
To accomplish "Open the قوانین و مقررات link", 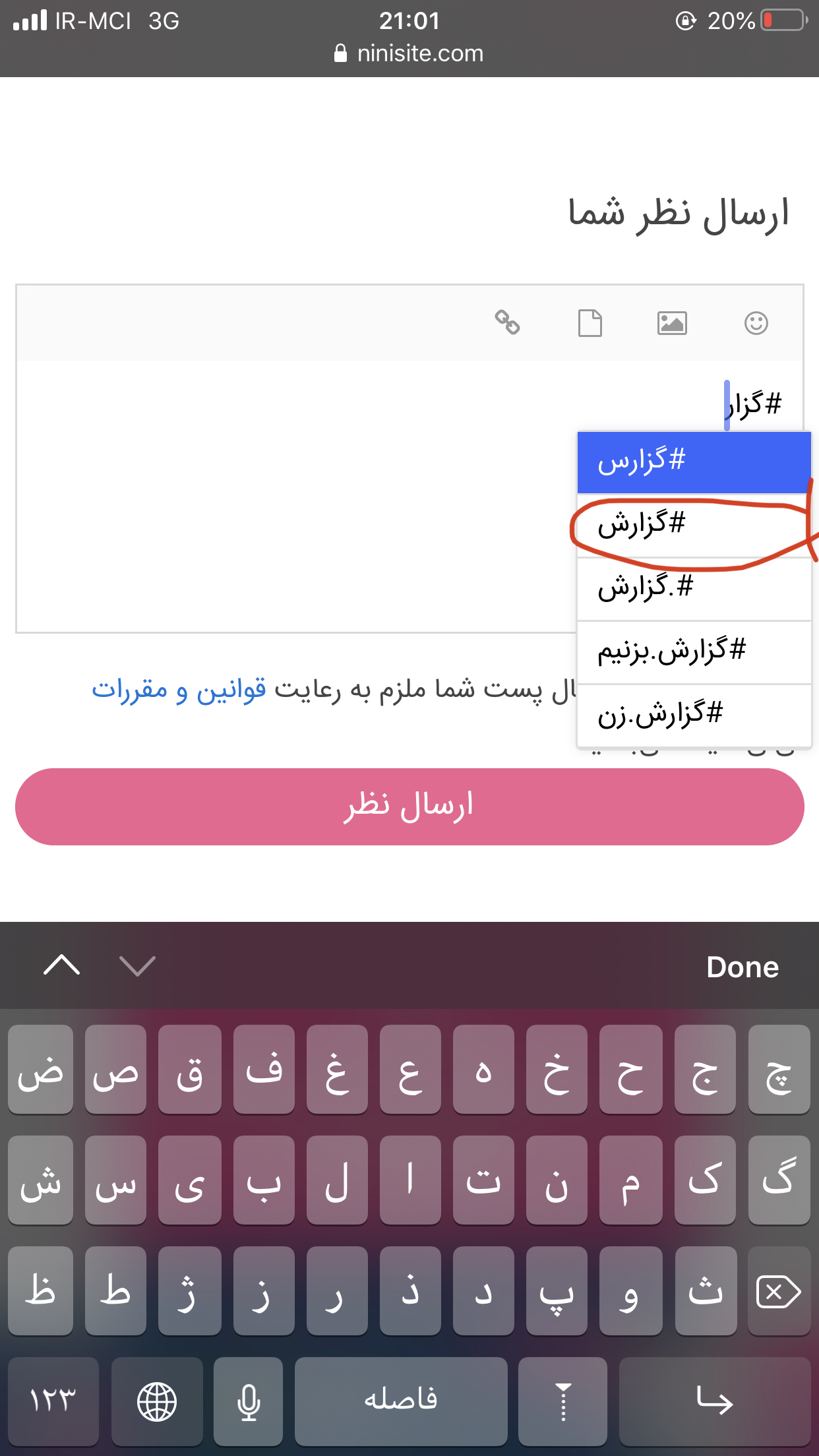I will pyautogui.click(x=179, y=690).
